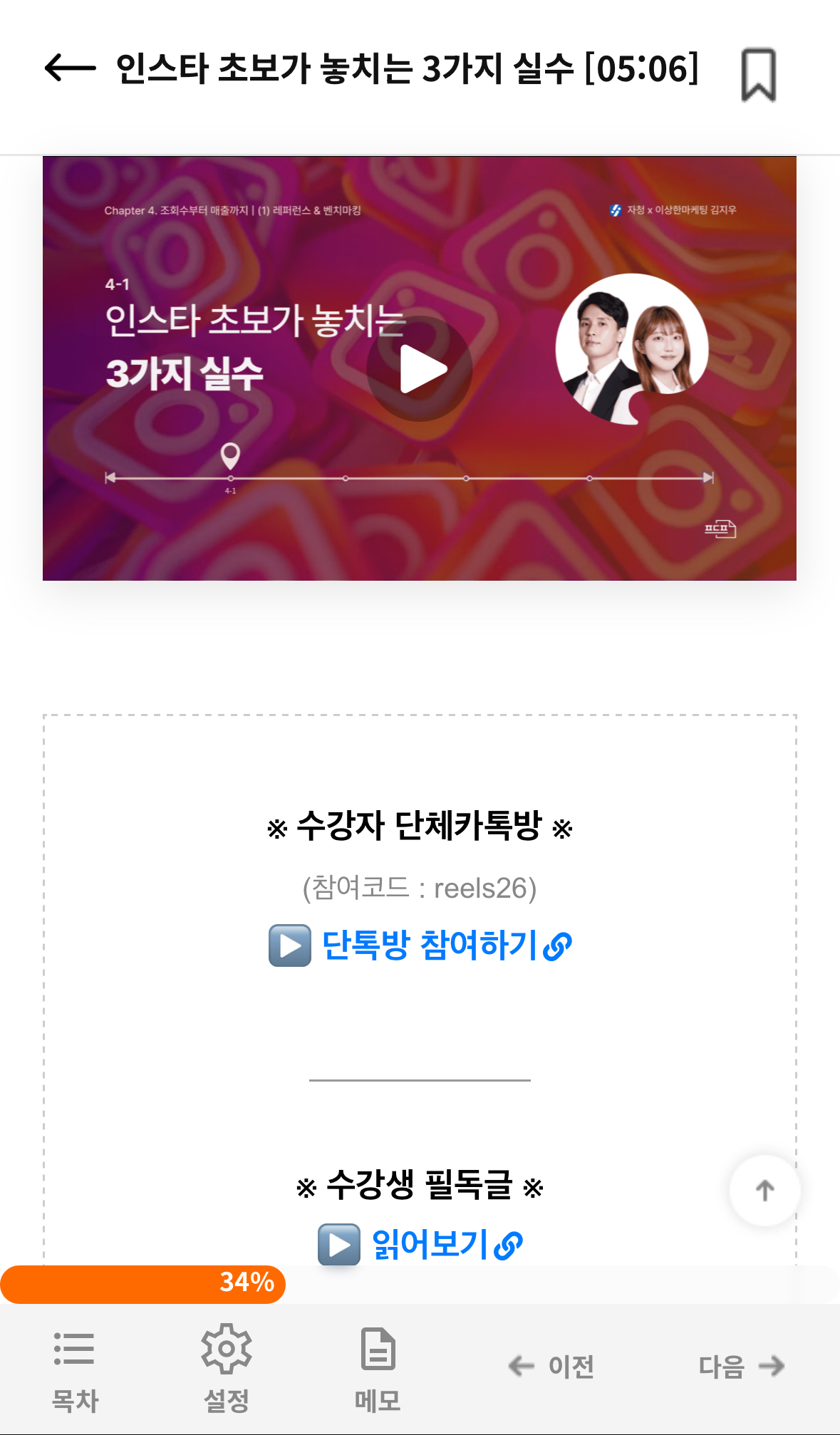Open the 메모 notes

378,1368
